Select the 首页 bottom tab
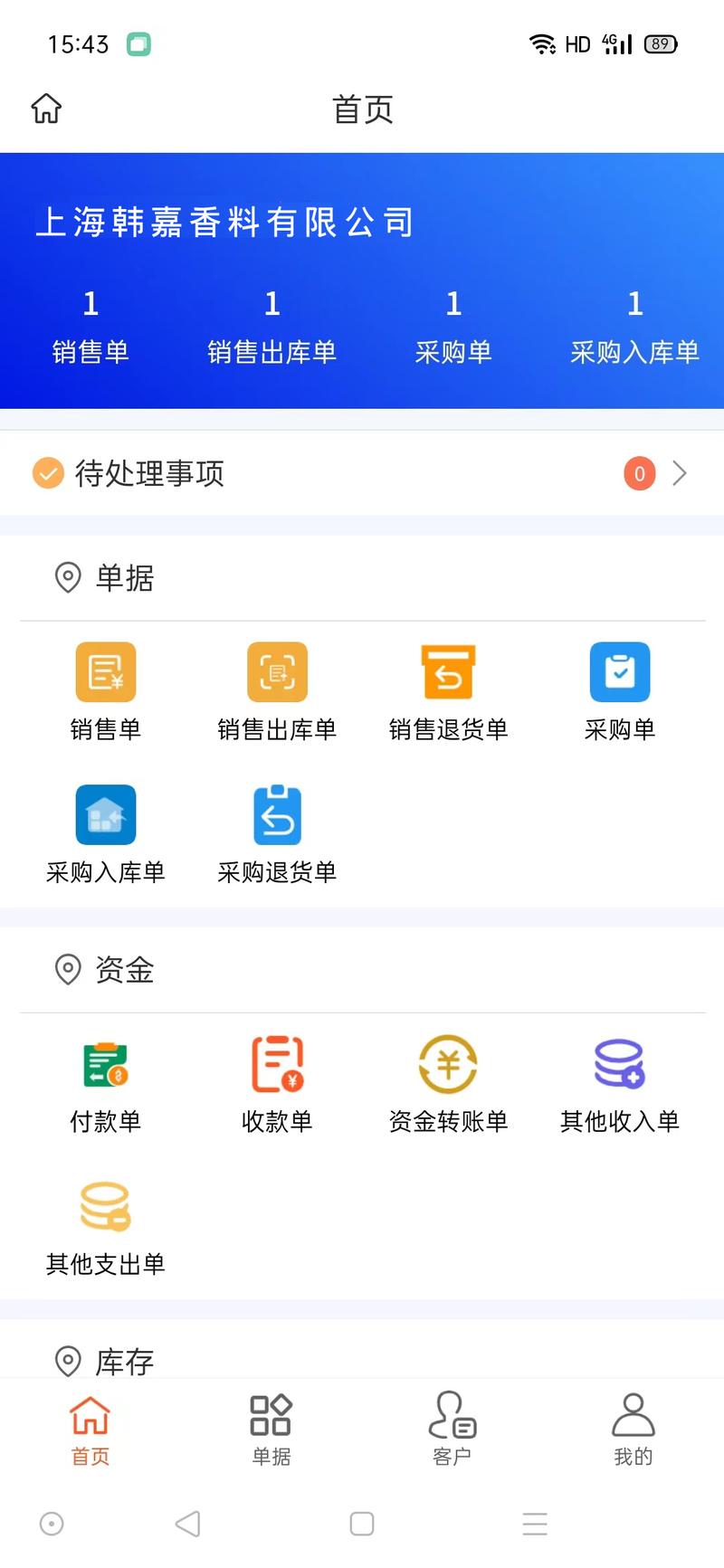Image resolution: width=724 pixels, height=1568 pixels. point(90,1430)
